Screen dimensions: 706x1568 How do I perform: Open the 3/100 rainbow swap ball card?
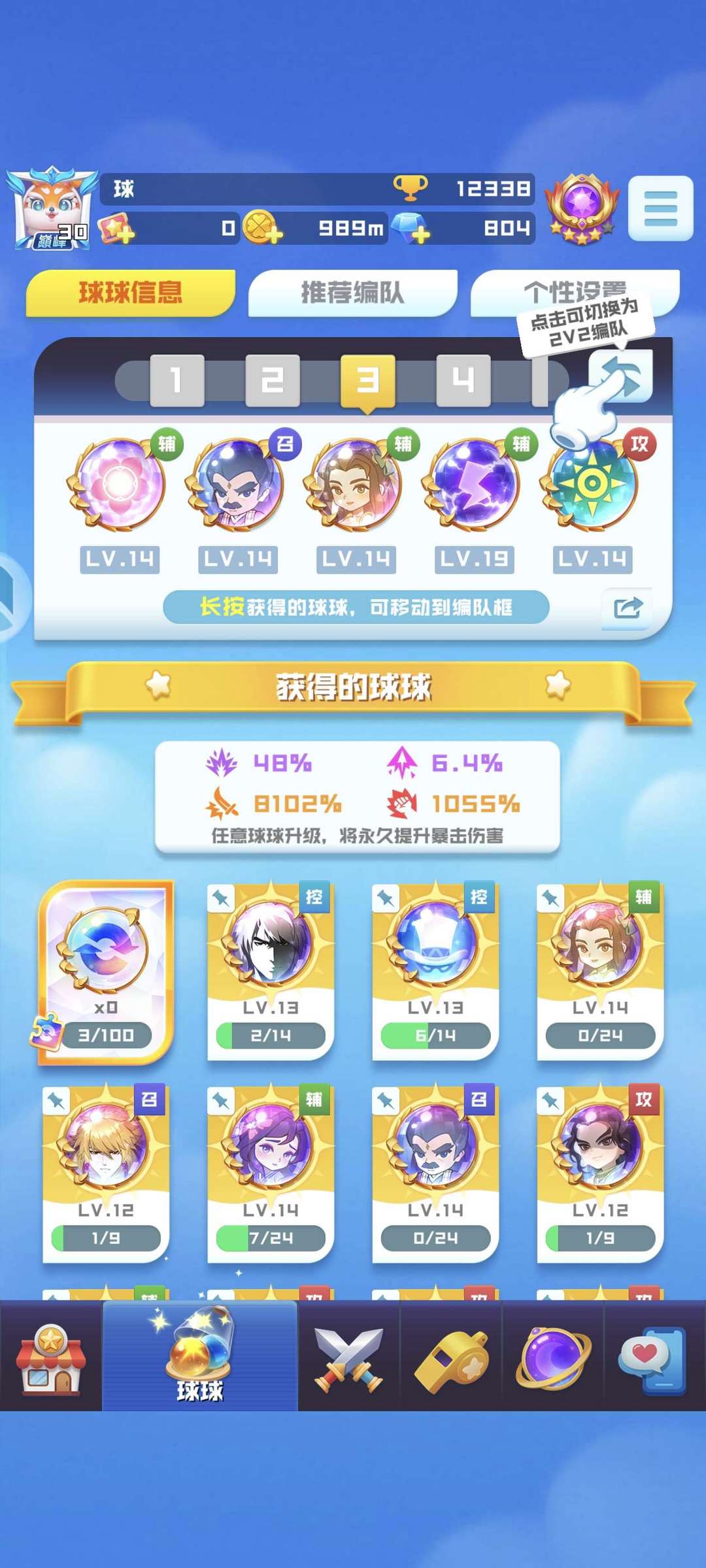[x=106, y=971]
